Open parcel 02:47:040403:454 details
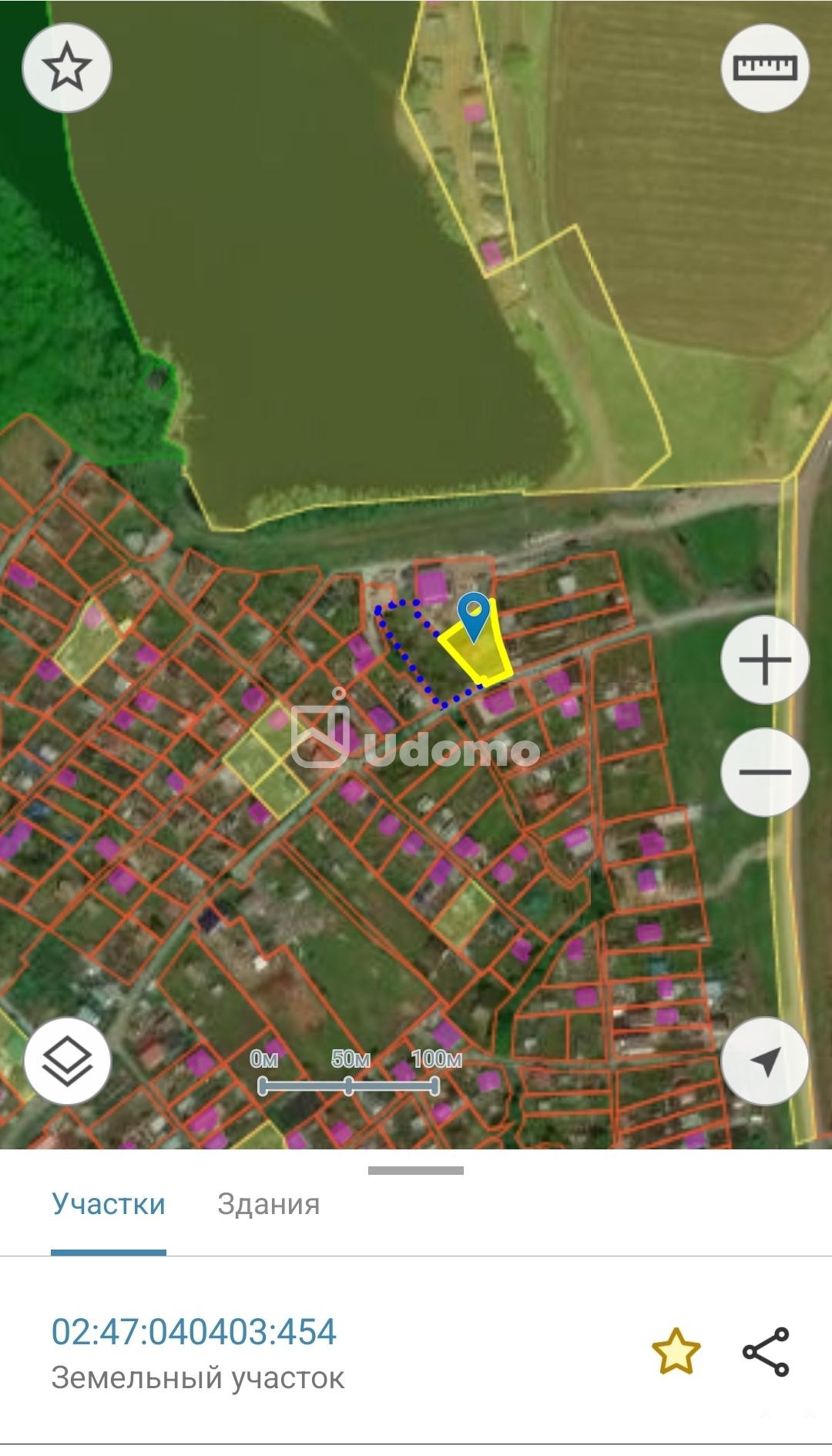This screenshot has width=832, height=1456. click(x=194, y=1332)
